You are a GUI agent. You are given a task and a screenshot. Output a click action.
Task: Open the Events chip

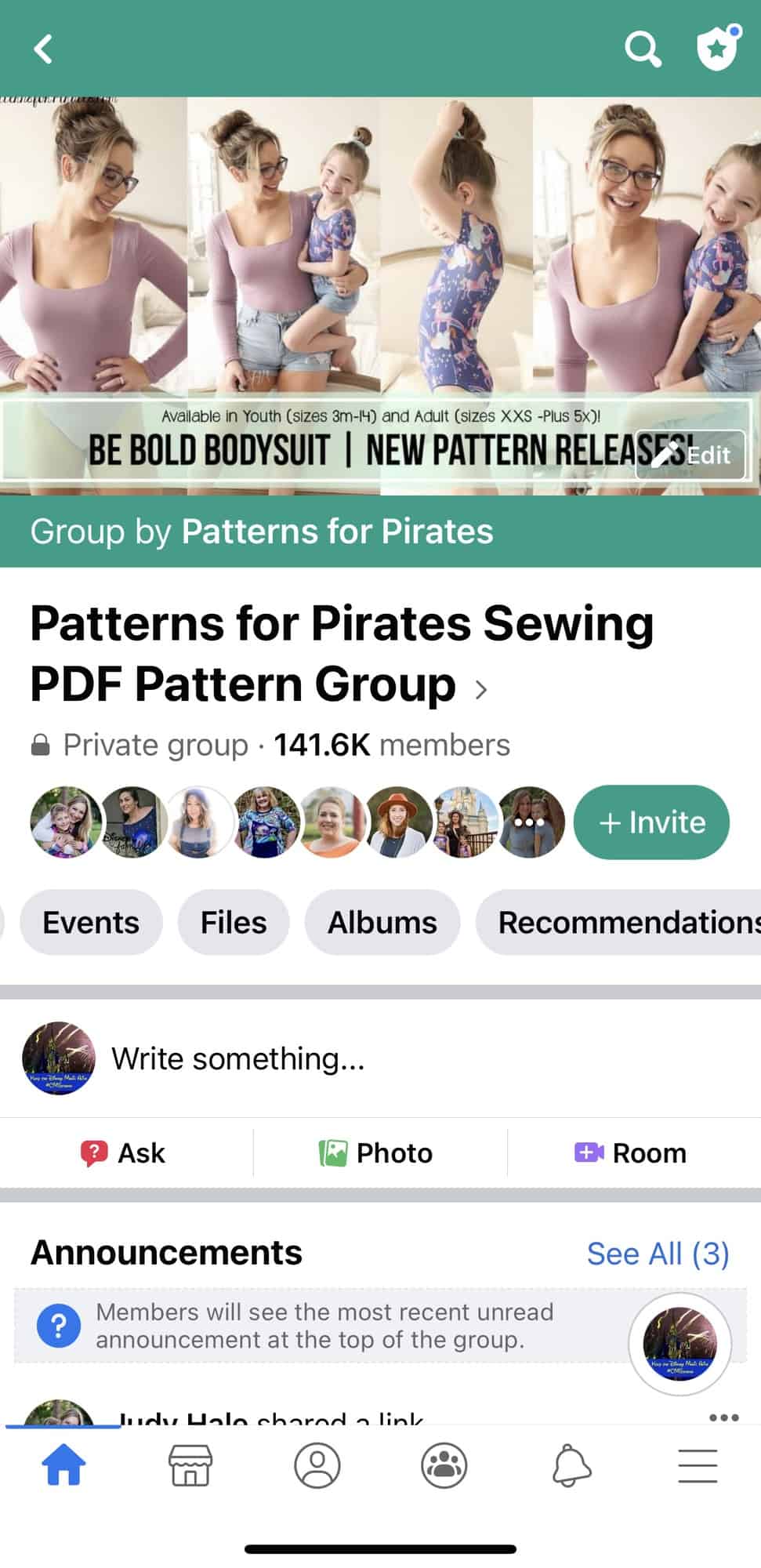click(91, 923)
